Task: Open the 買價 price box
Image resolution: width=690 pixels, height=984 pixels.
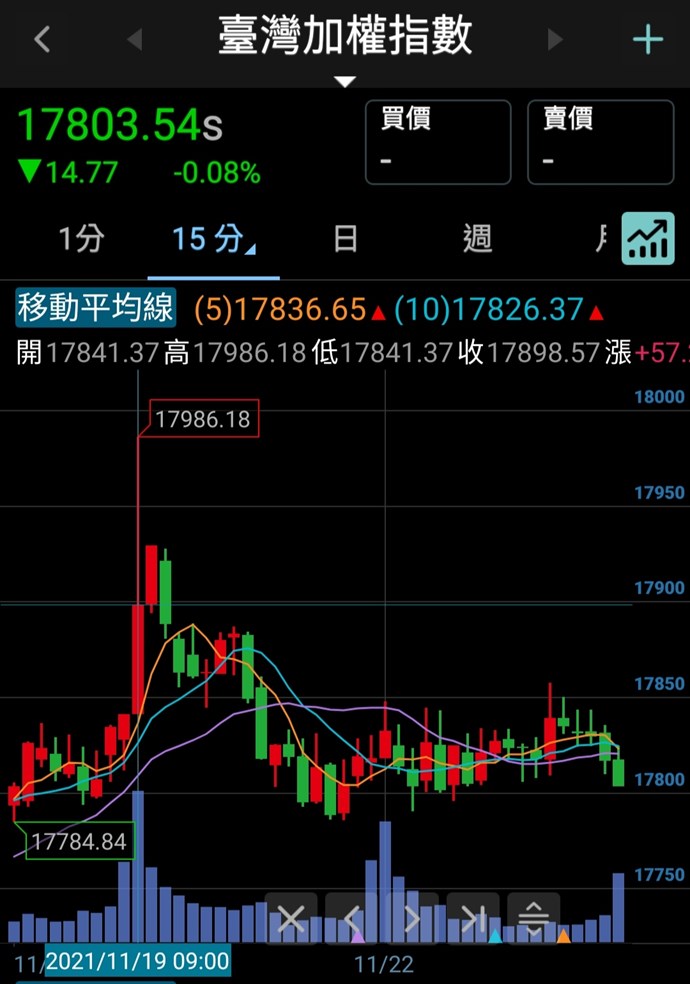Action: (438, 142)
